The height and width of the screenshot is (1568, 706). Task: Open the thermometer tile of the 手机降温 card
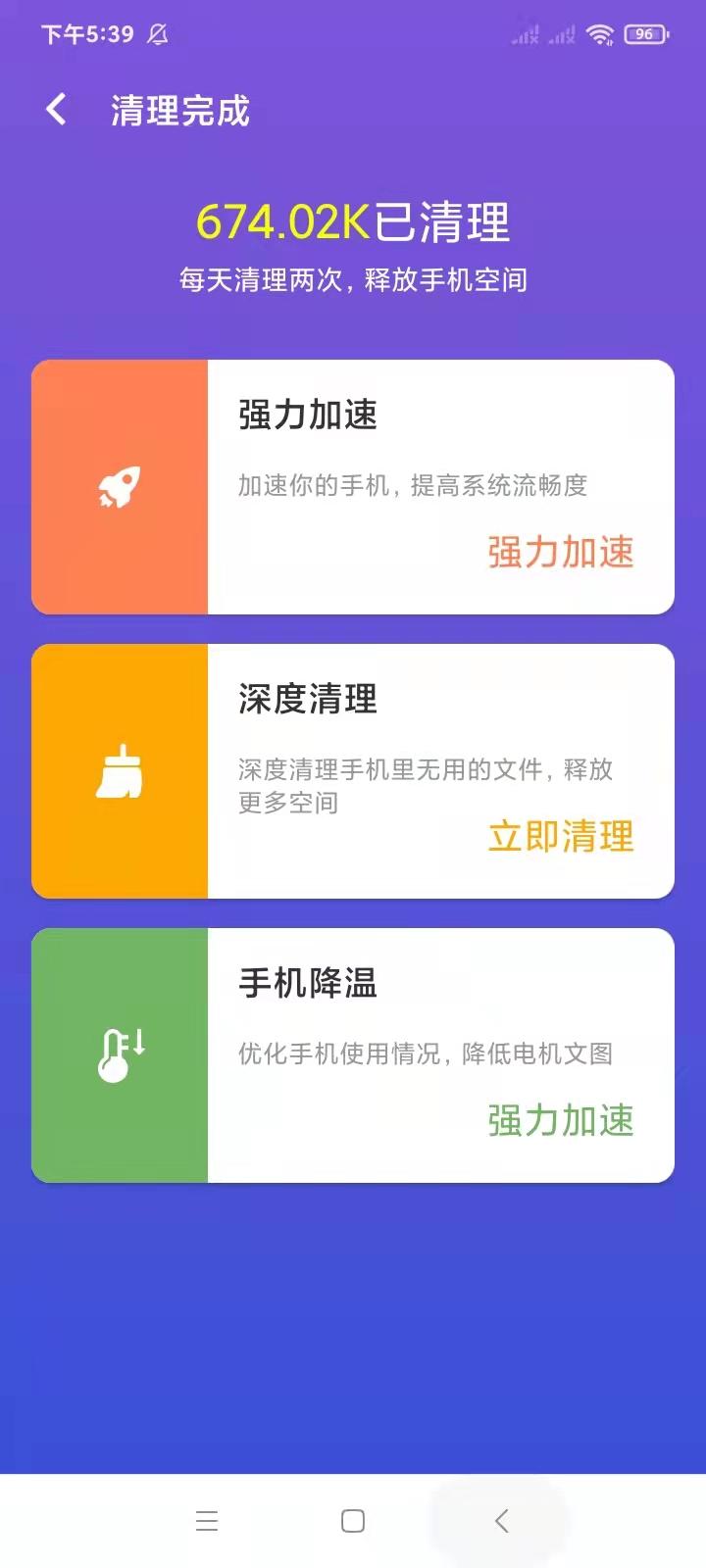[120, 1055]
